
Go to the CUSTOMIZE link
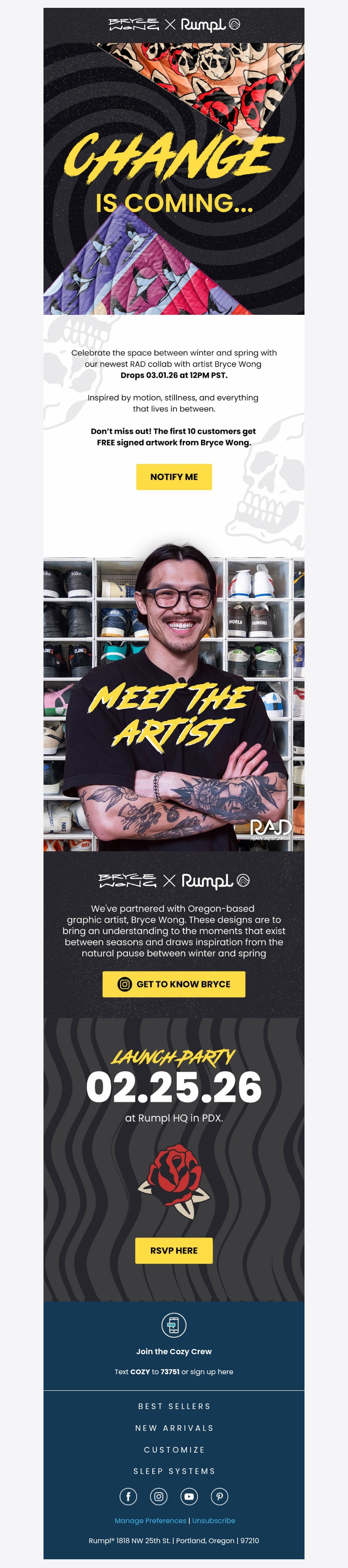click(x=174, y=1449)
